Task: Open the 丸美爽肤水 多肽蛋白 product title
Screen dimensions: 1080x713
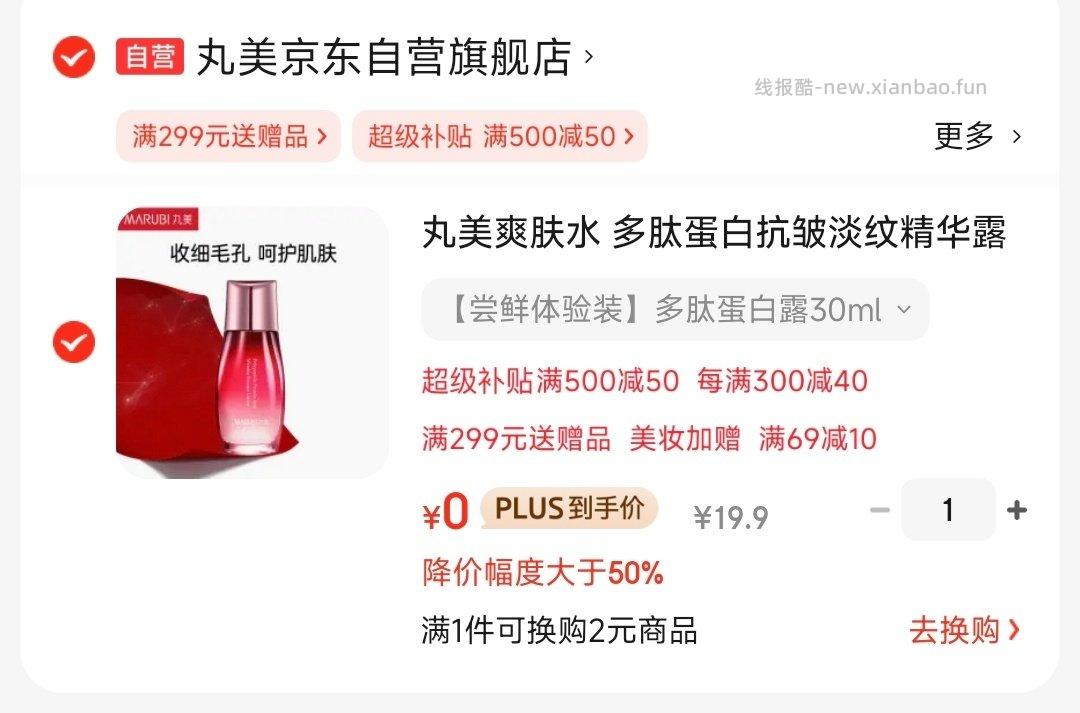Action: (x=713, y=233)
